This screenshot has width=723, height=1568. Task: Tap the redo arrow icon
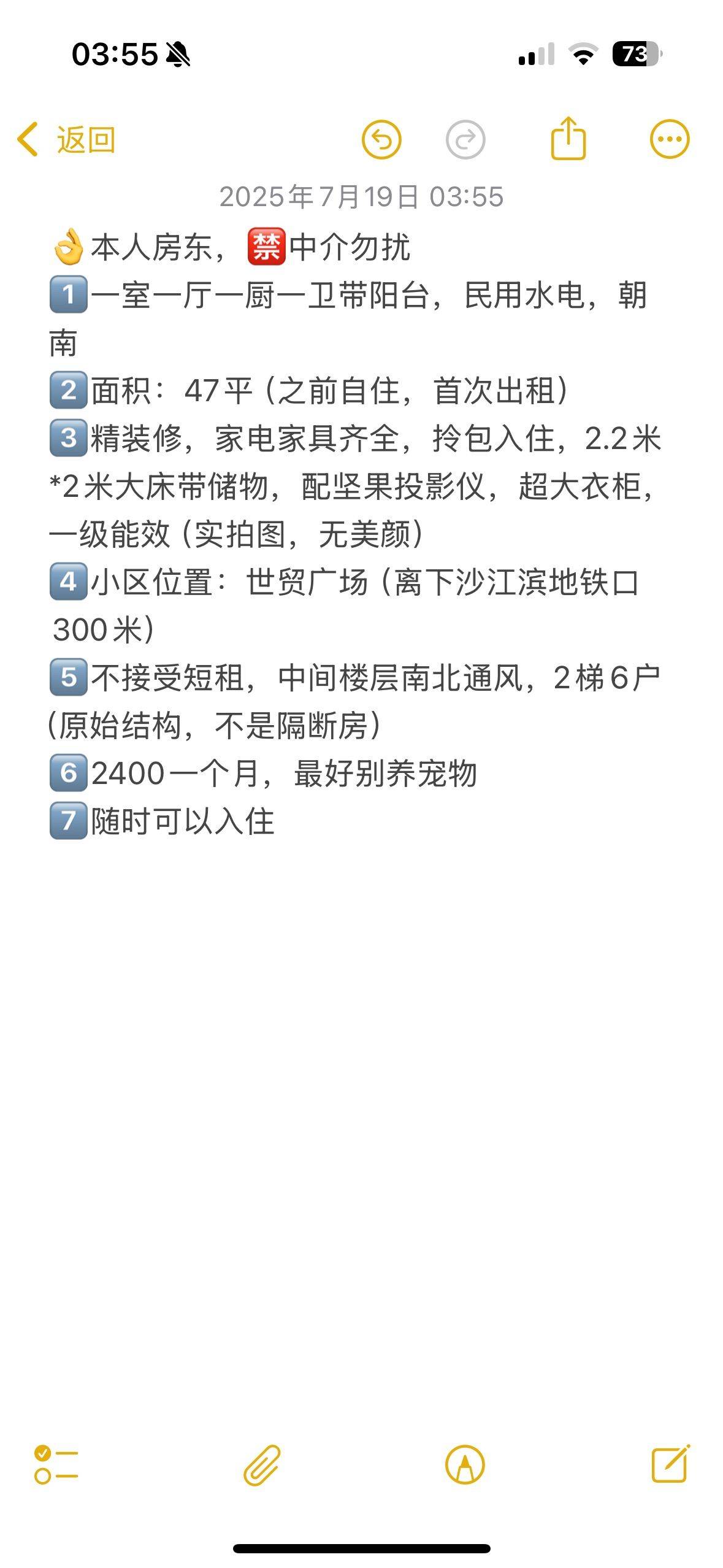click(465, 140)
